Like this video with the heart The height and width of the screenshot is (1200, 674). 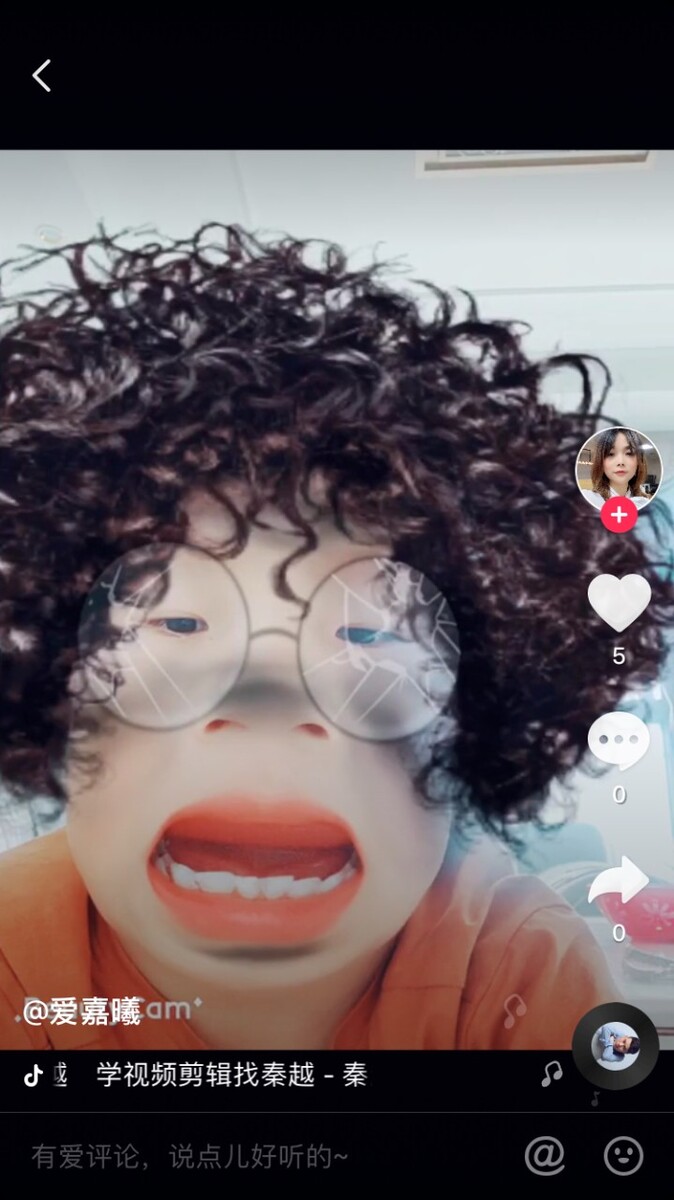619,603
